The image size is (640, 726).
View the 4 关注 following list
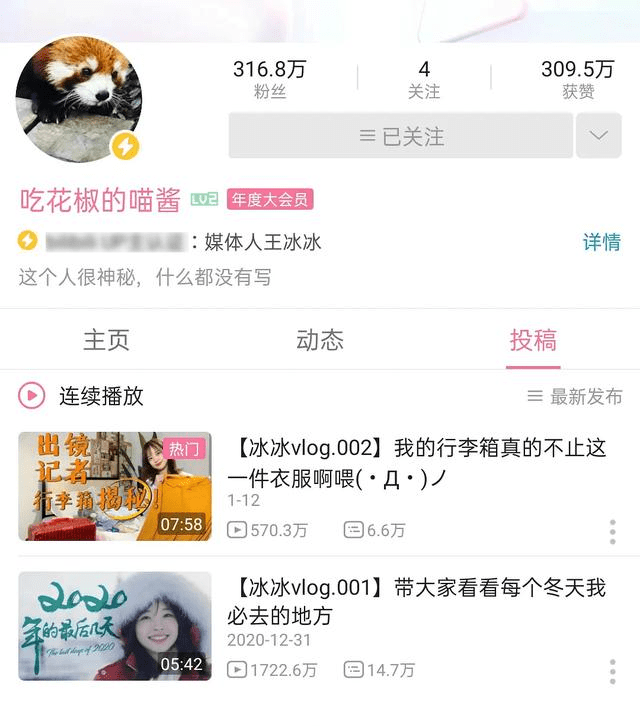coord(424,80)
